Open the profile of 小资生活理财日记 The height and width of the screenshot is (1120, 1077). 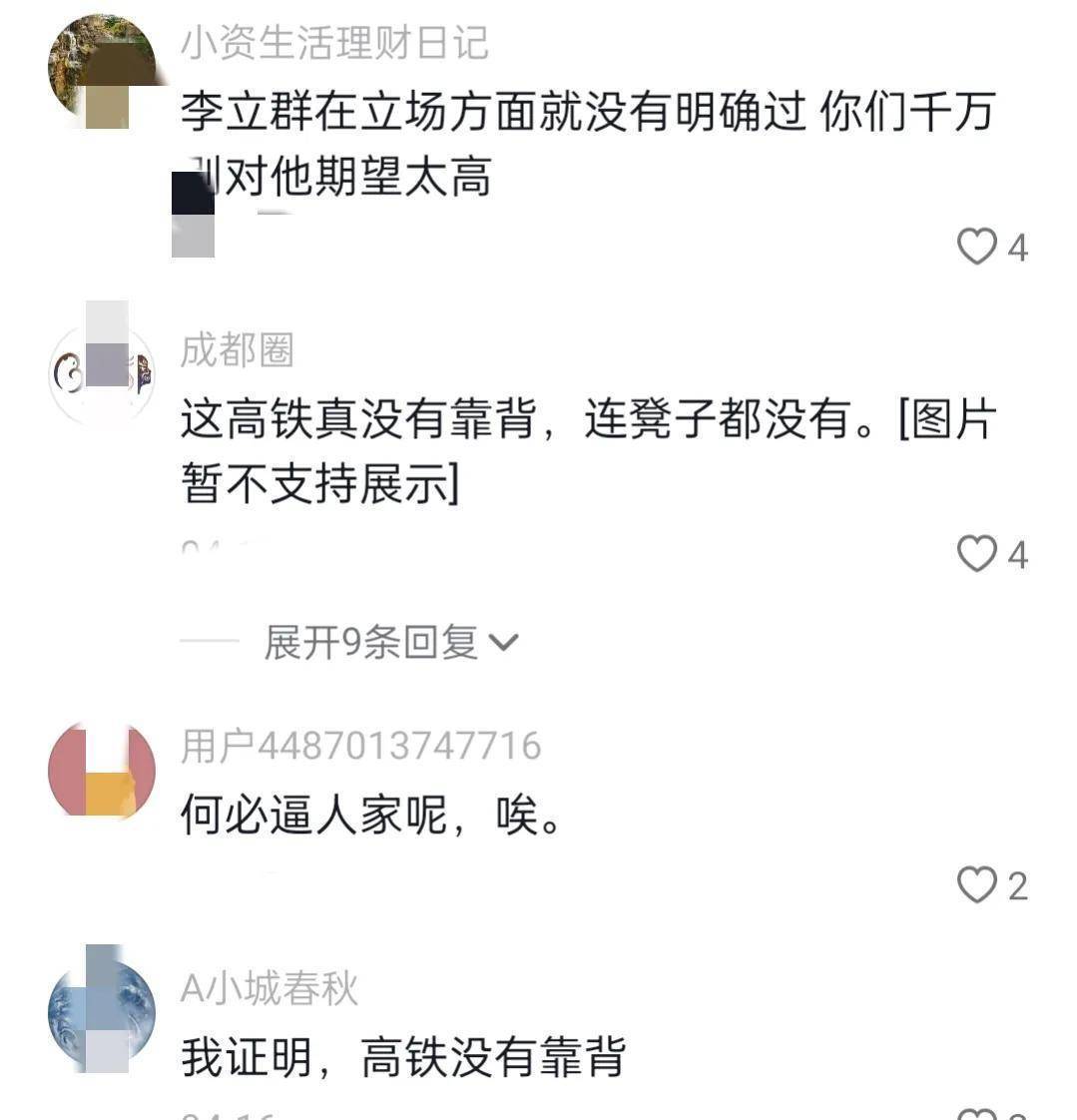(333, 43)
